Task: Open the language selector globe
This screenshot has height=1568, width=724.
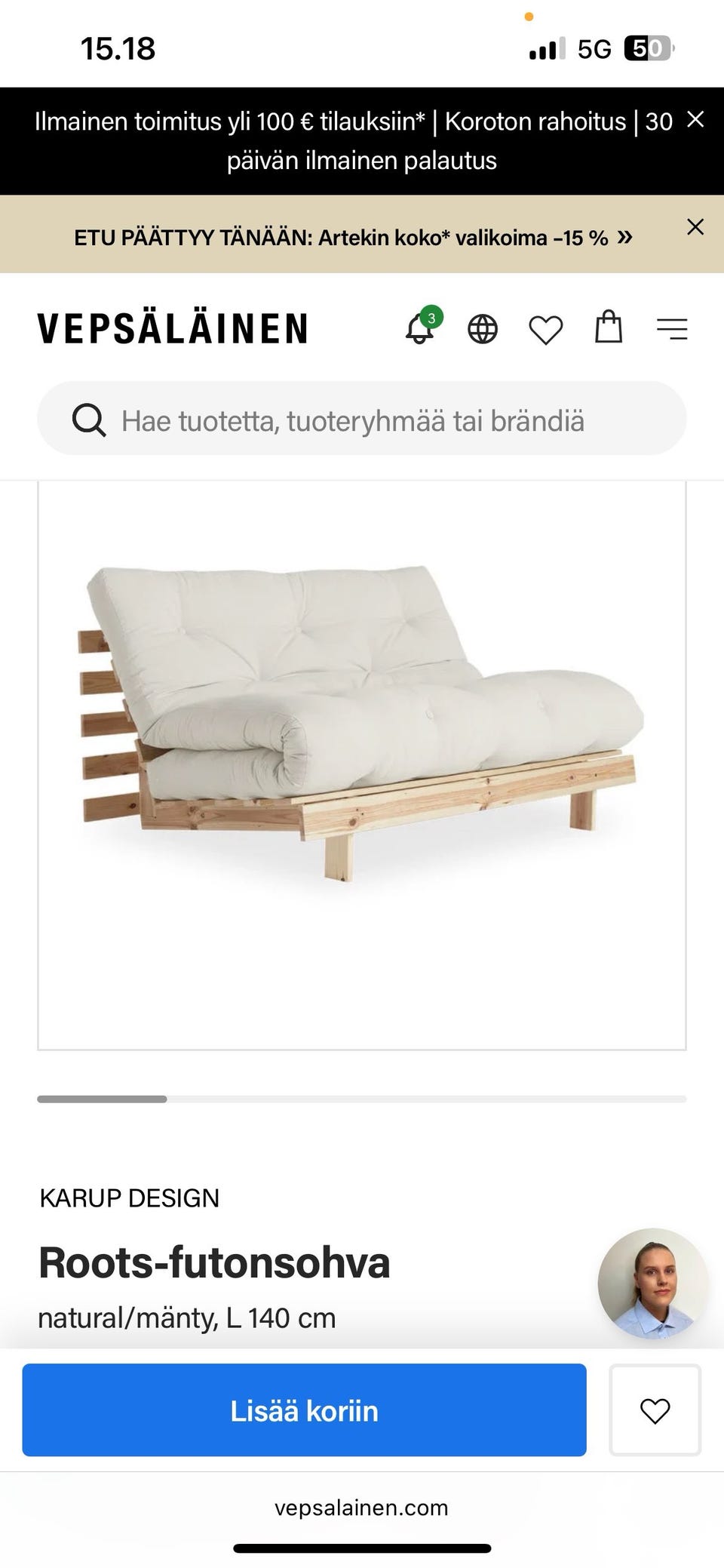Action: pyautogui.click(x=483, y=329)
